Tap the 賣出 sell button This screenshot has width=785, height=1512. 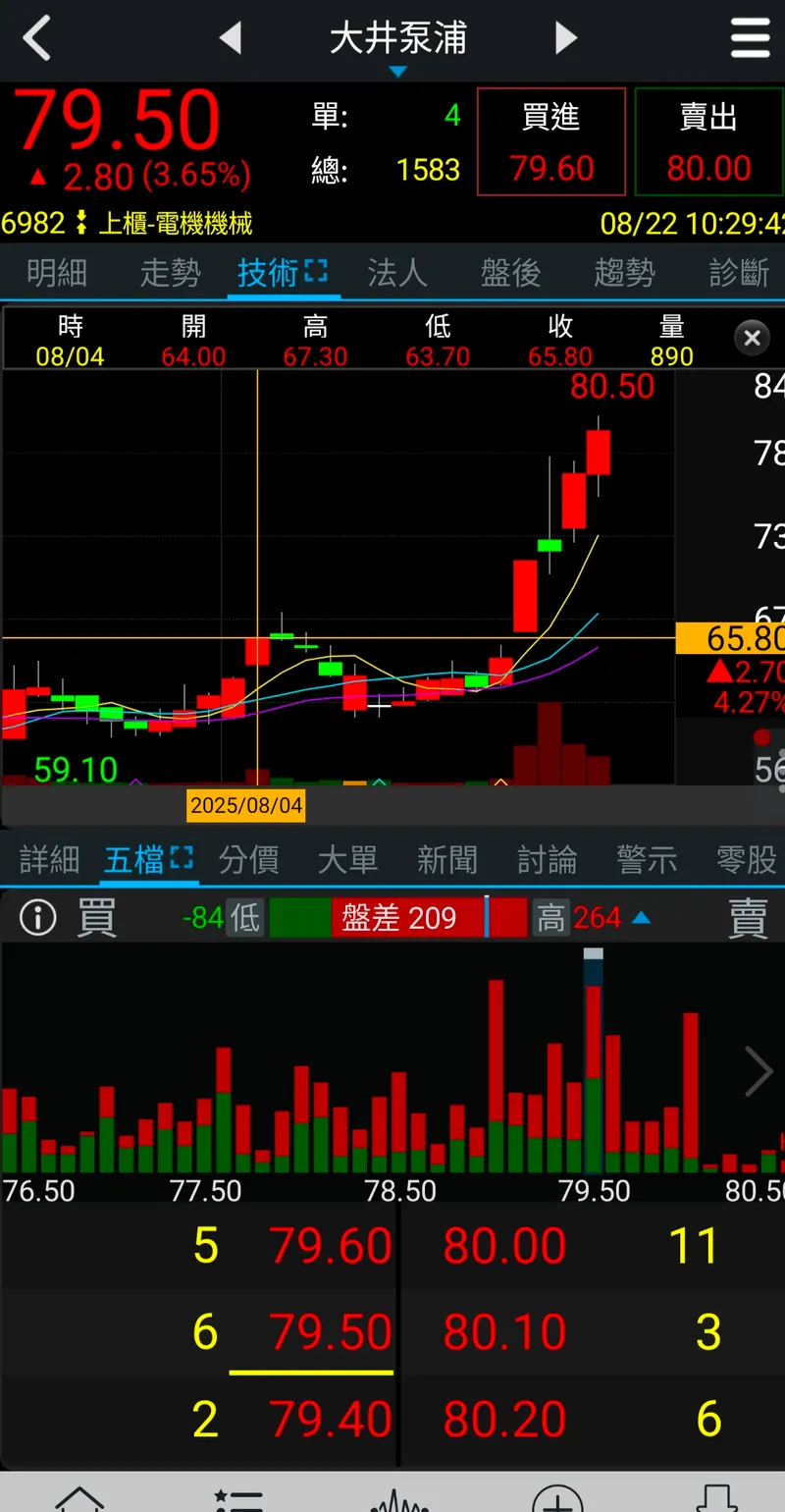pyautogui.click(x=708, y=141)
